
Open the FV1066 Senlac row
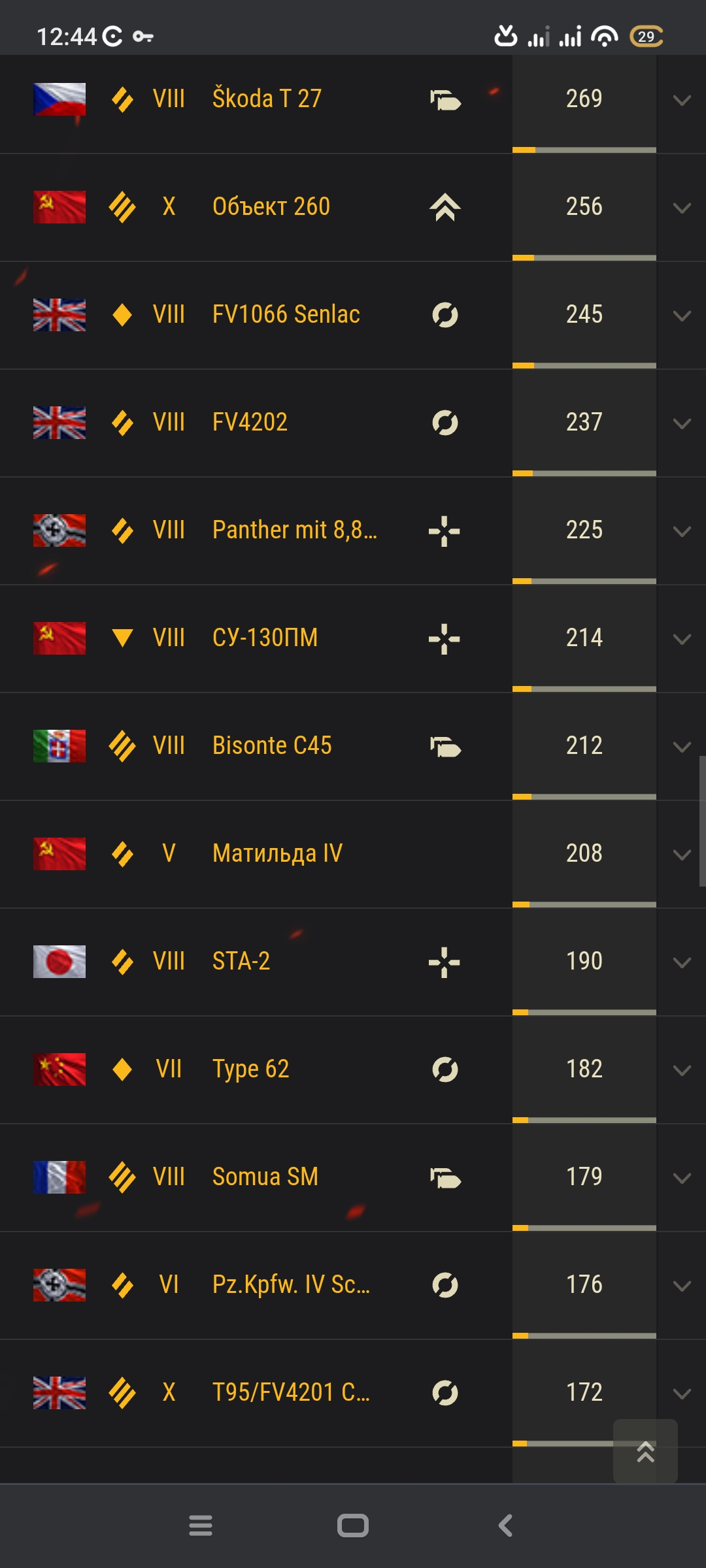pyautogui.click(x=353, y=316)
